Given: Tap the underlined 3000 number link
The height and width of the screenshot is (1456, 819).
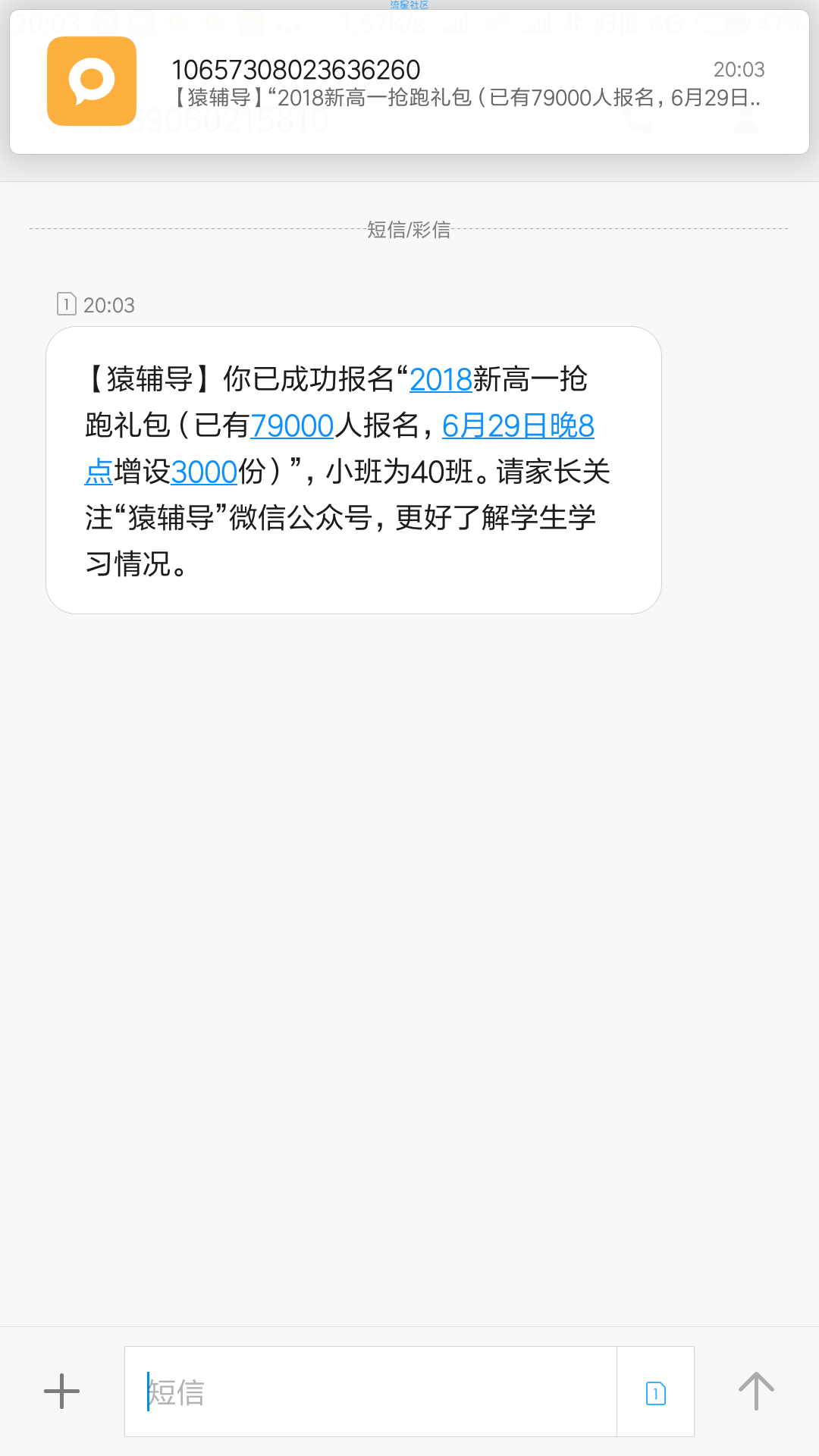Looking at the screenshot, I should click(x=205, y=472).
